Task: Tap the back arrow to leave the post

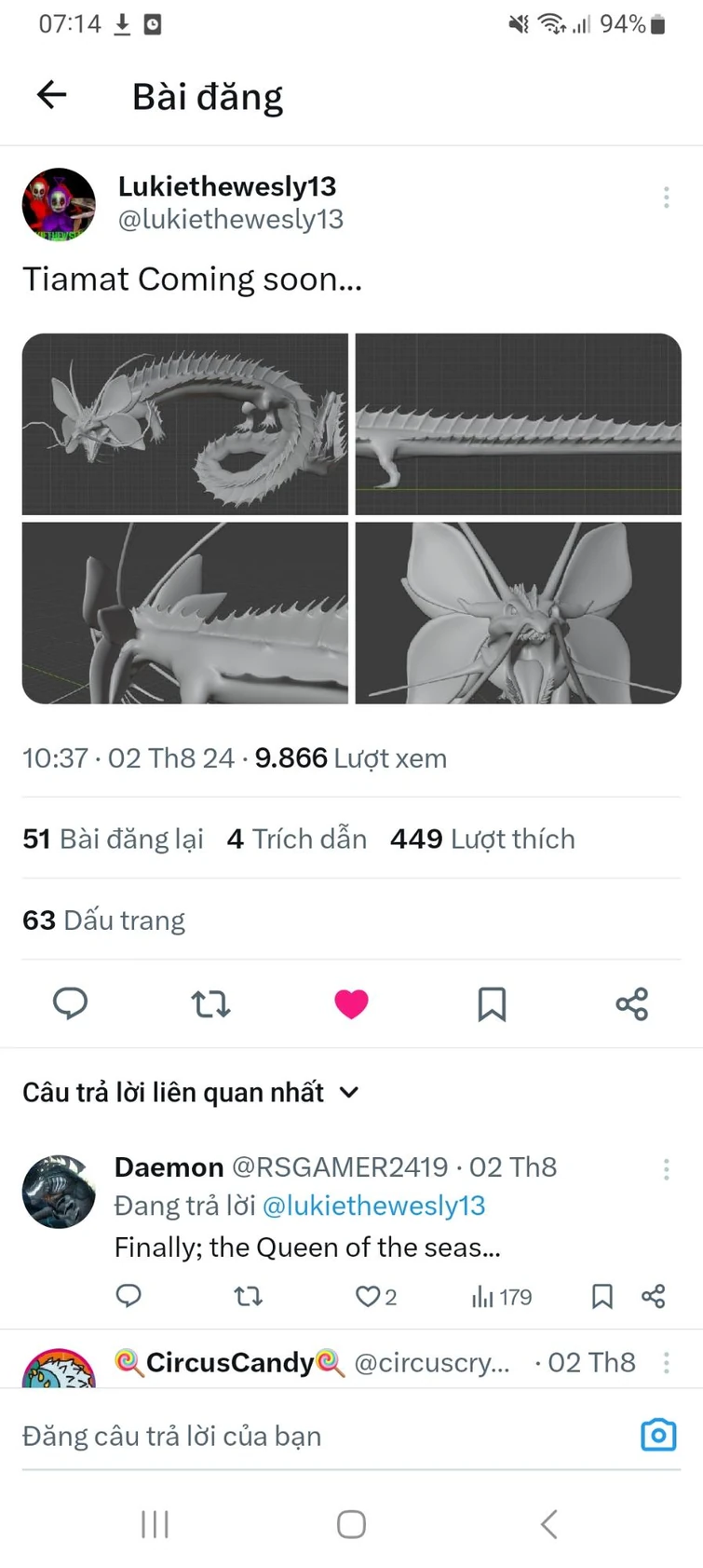Action: (51, 94)
